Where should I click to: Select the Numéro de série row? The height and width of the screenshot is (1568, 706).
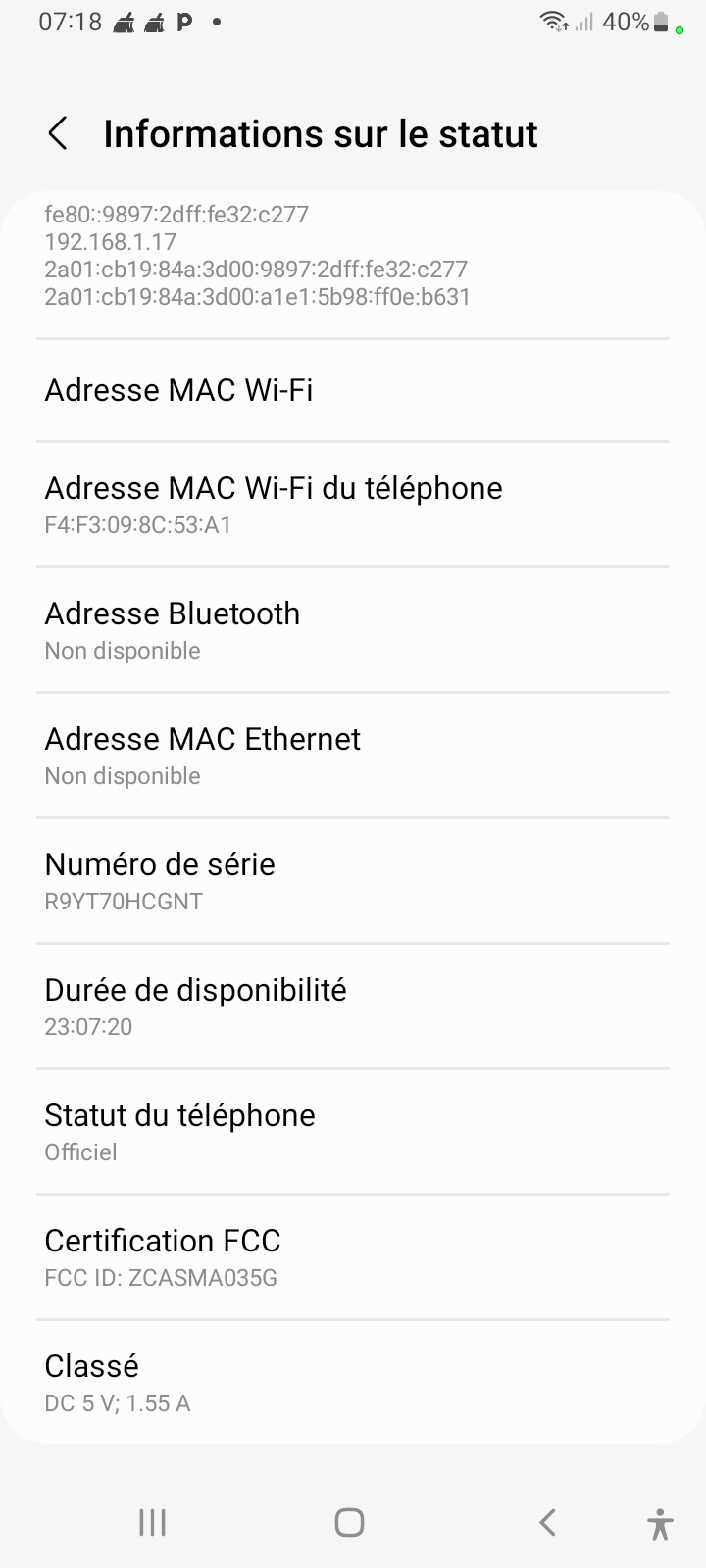click(353, 880)
